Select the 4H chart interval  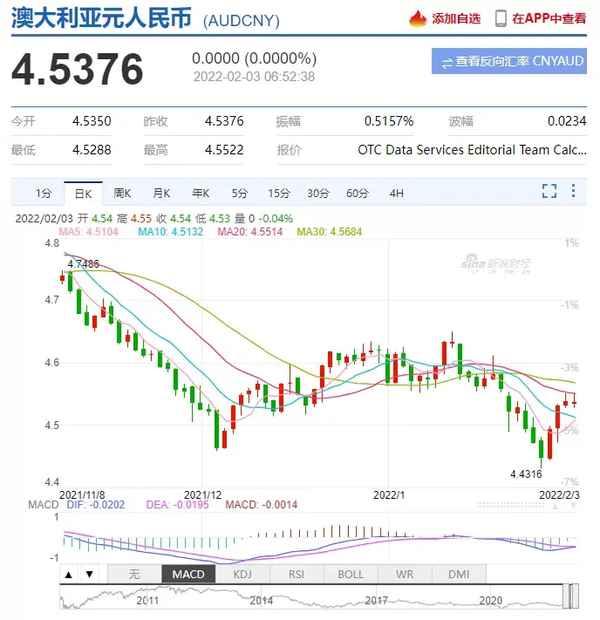[x=397, y=193]
